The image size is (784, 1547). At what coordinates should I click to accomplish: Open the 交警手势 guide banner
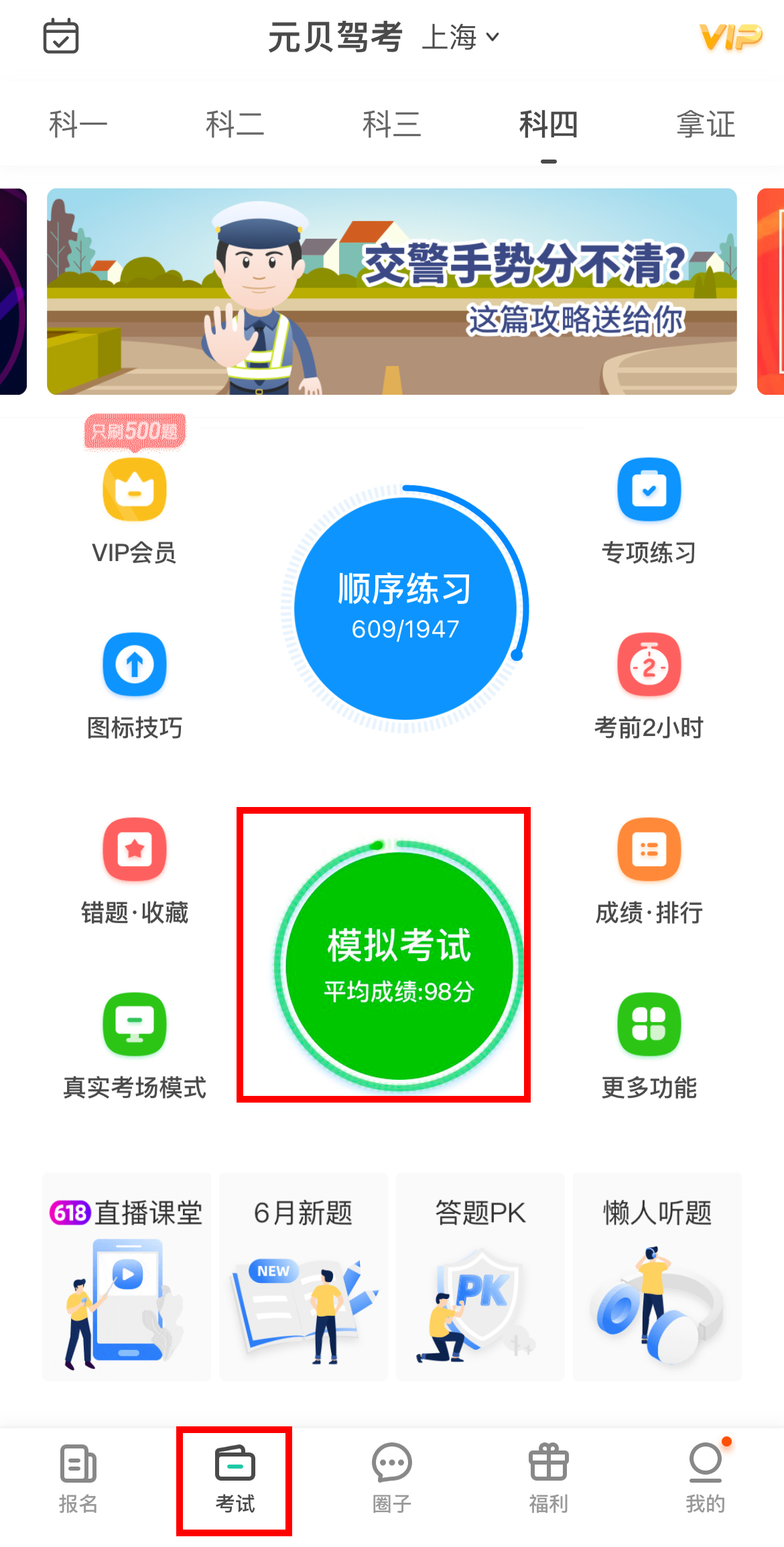tap(392, 292)
